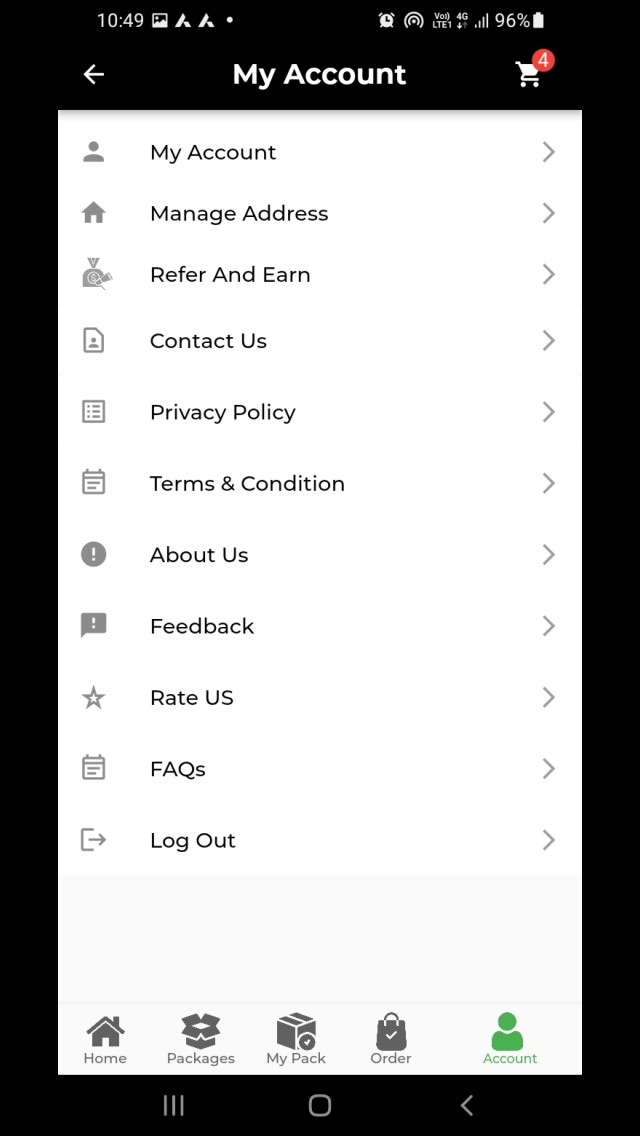View the Privacy Policy
Viewport: 640px width, 1136px height.
(x=319, y=412)
